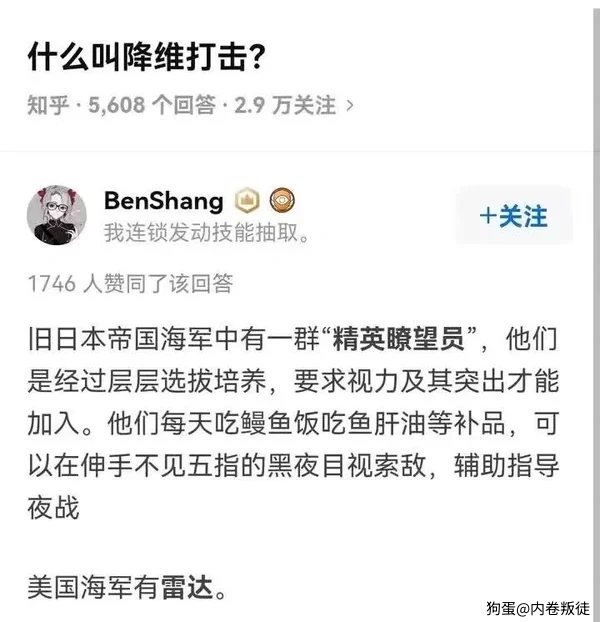Follow BenShang with the +关注 button
Image resolution: width=600 pixels, height=622 pixels.
pyautogui.click(x=513, y=215)
